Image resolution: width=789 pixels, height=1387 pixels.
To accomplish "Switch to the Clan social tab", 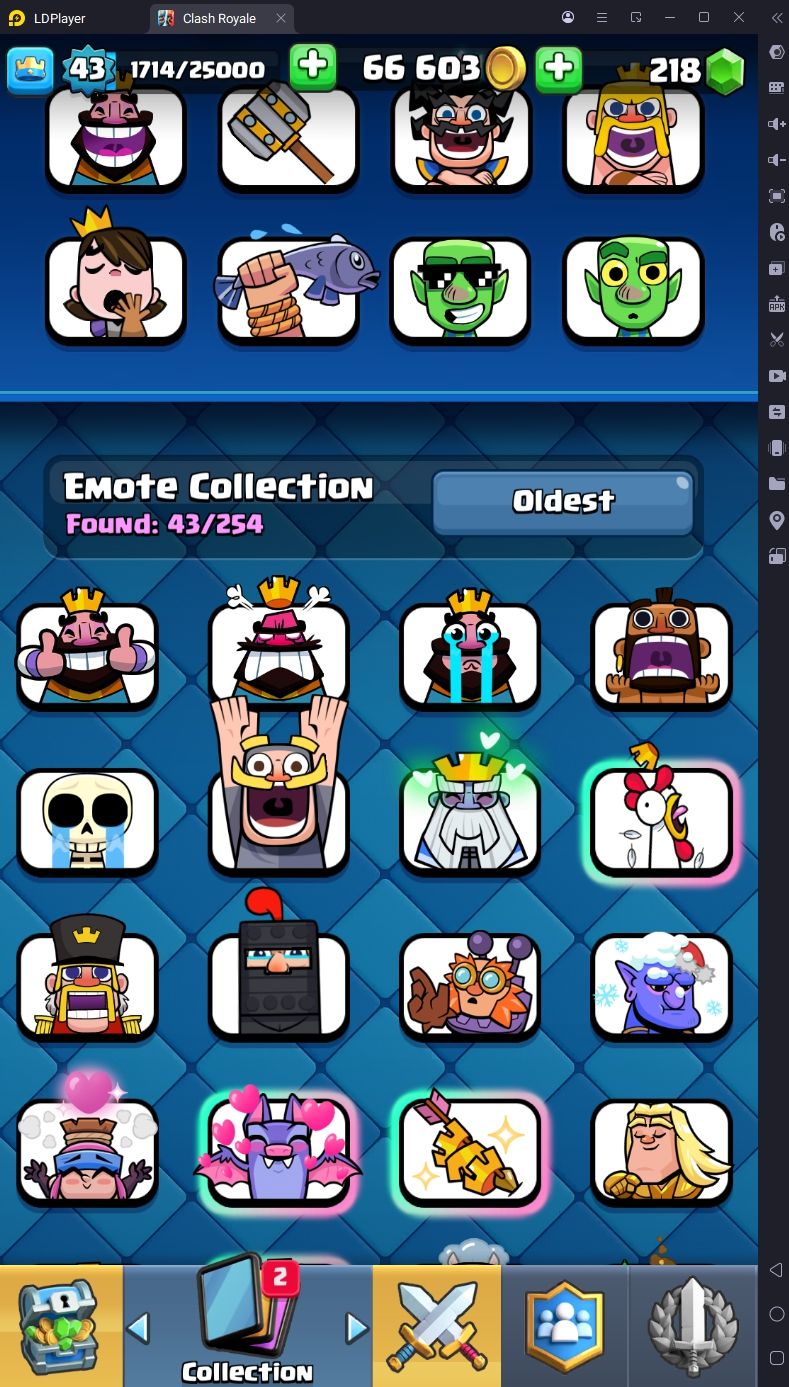I will 566,1326.
